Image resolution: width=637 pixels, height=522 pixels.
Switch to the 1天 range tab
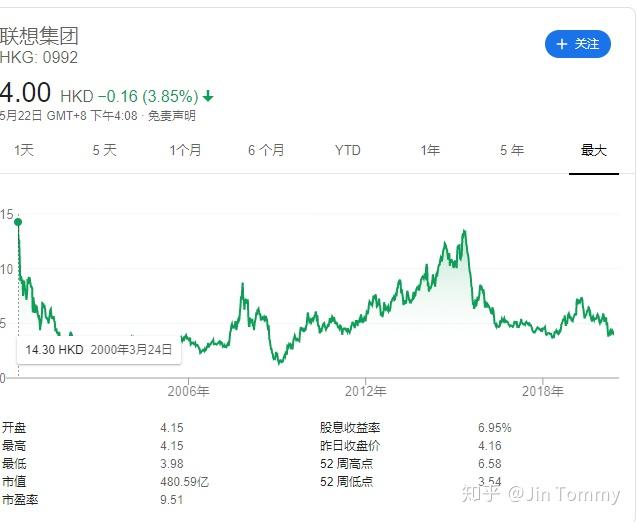pos(23,151)
